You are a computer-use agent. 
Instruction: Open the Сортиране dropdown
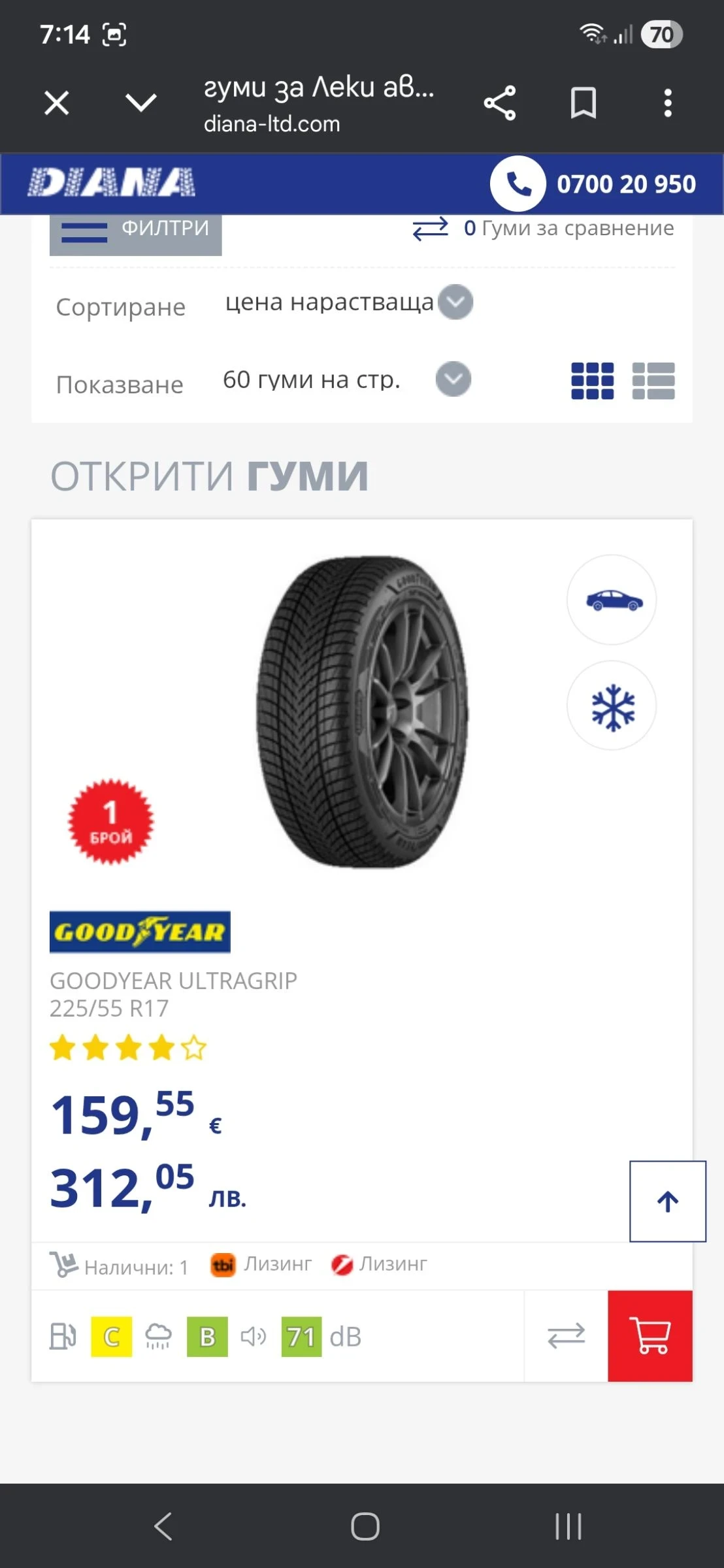point(454,301)
